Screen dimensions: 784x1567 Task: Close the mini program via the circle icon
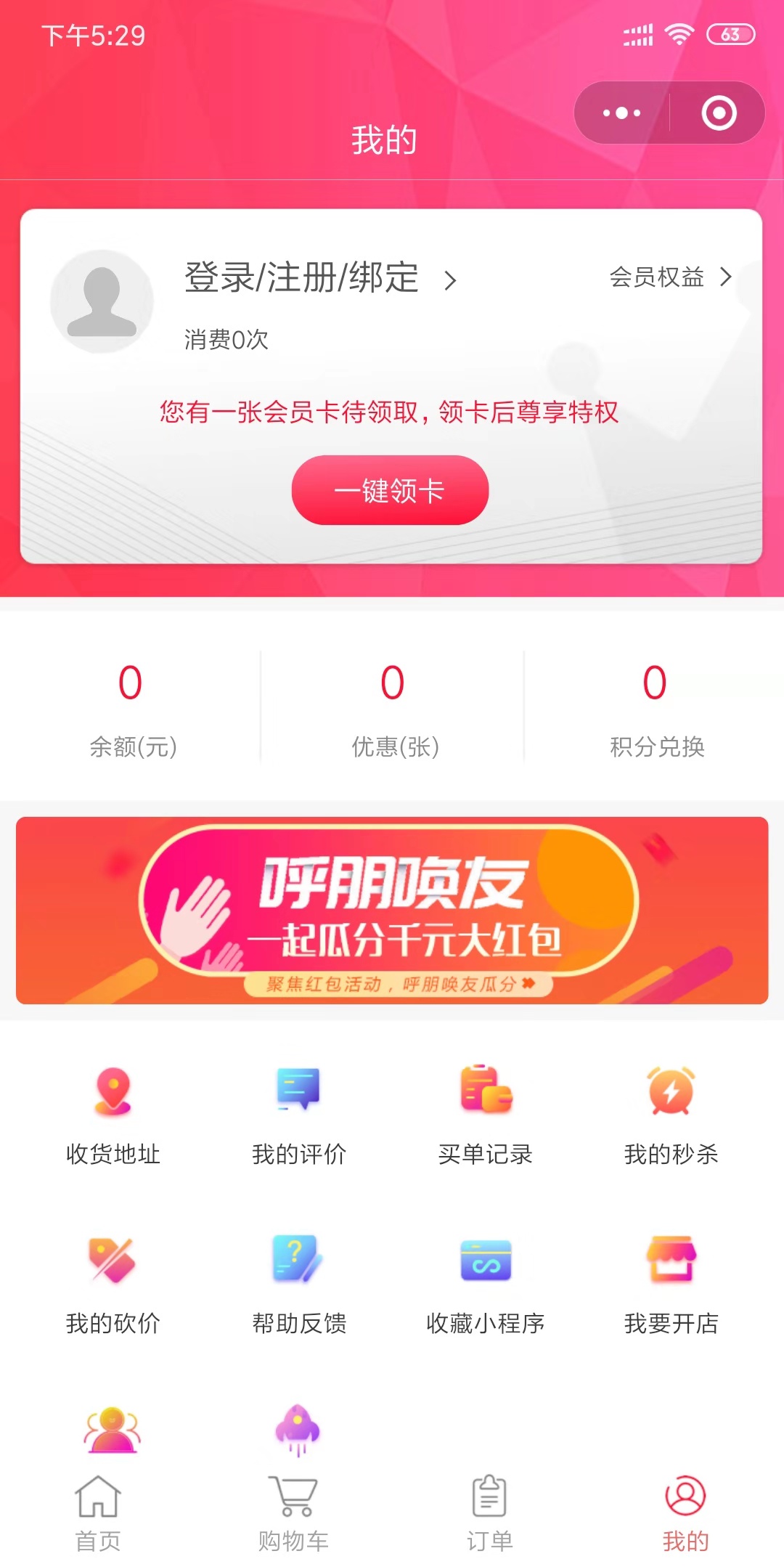(x=719, y=113)
